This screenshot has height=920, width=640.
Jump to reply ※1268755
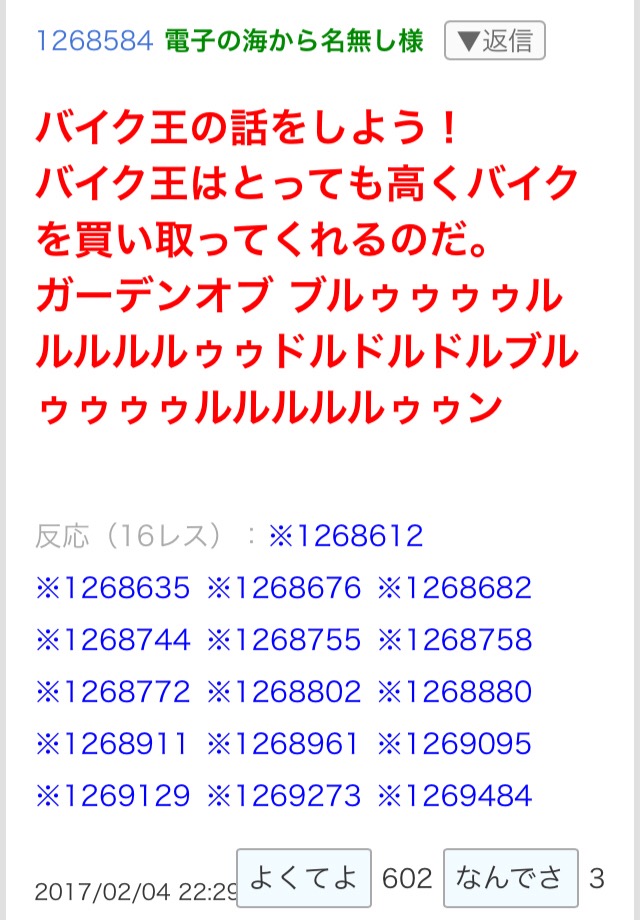283,640
